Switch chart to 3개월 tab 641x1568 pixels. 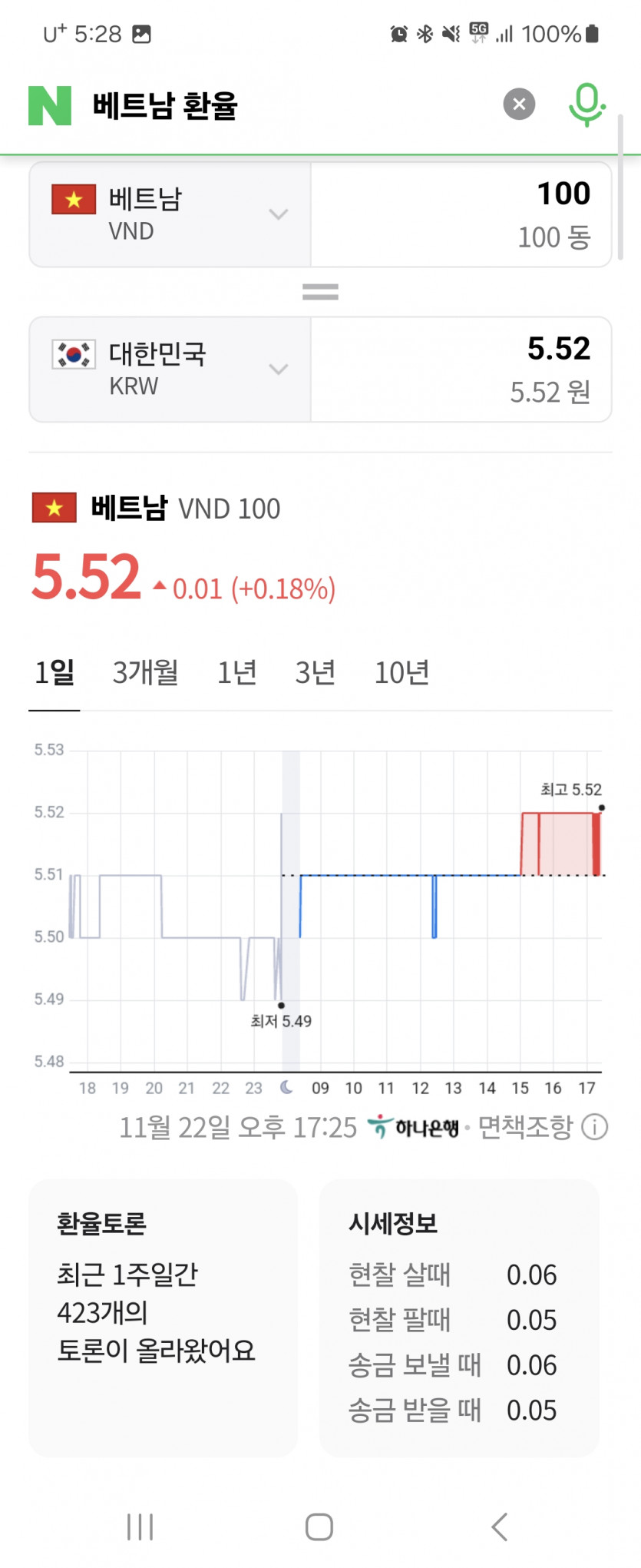tap(145, 673)
